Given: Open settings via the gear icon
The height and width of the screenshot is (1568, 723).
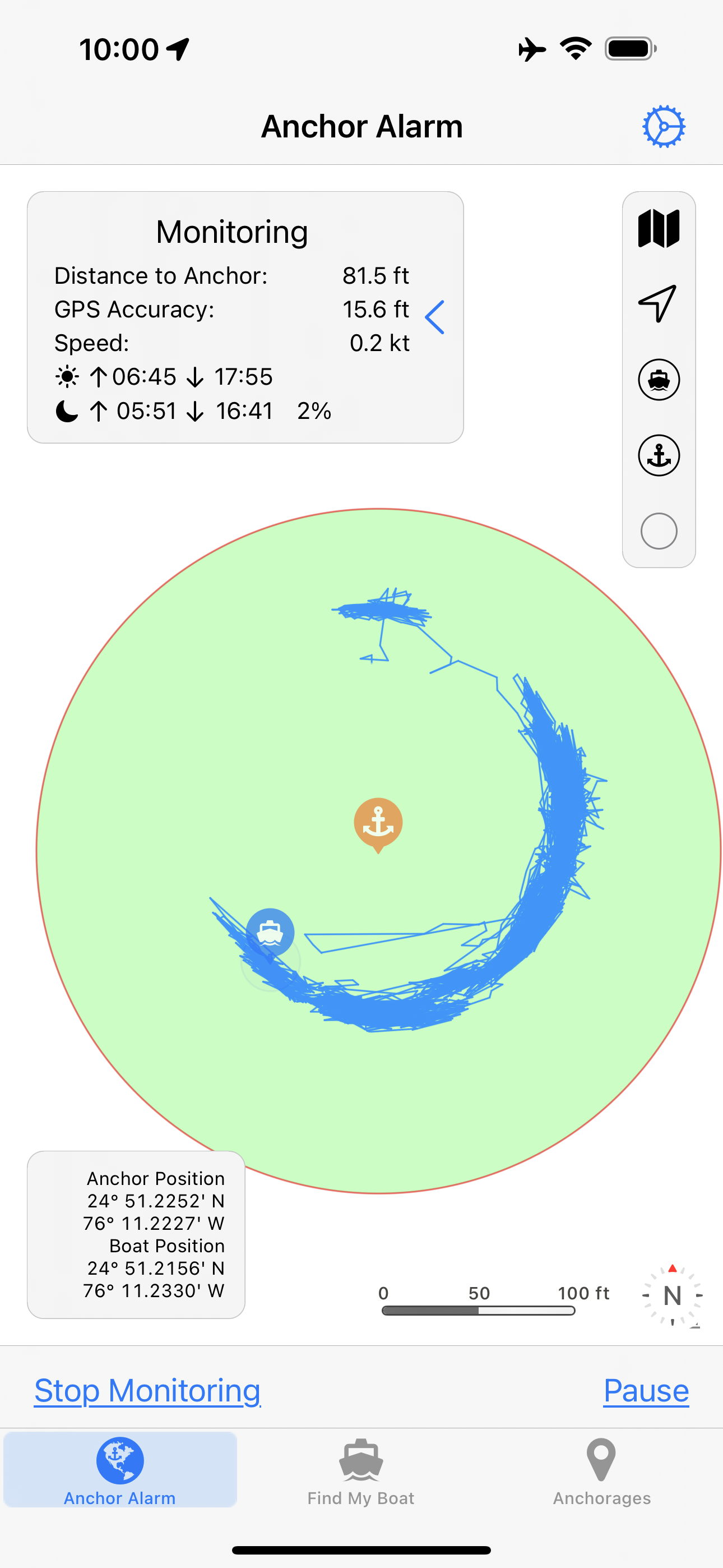Looking at the screenshot, I should (664, 127).
